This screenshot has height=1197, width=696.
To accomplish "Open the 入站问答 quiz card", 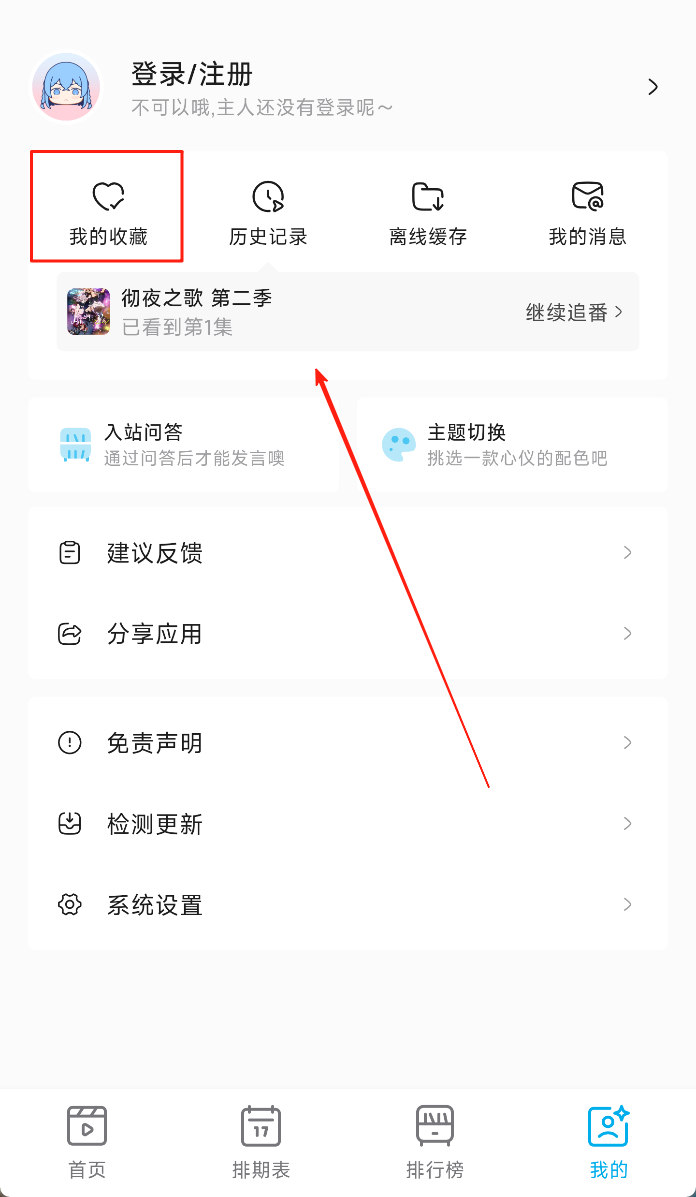I will [183, 445].
